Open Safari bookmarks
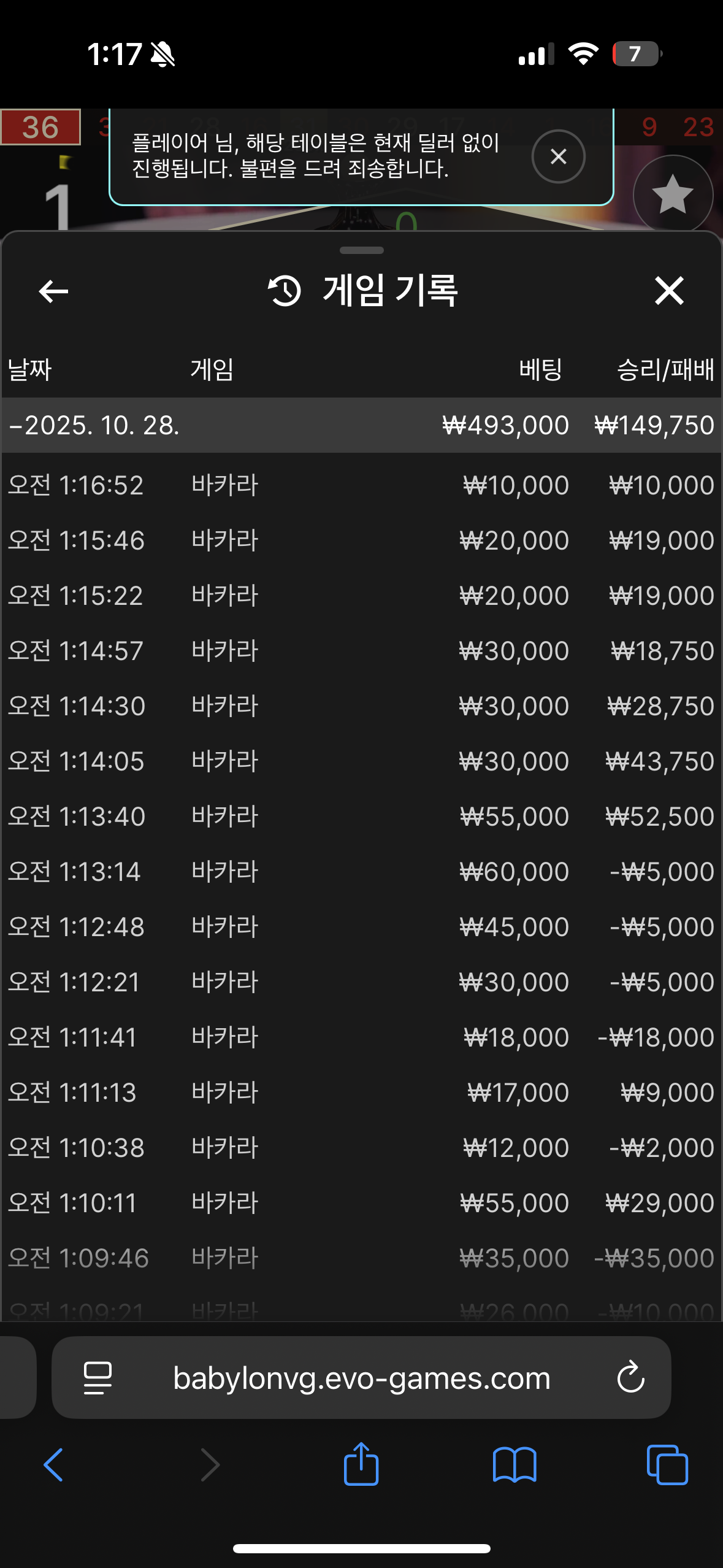This screenshot has width=723, height=1568. 515,1464
